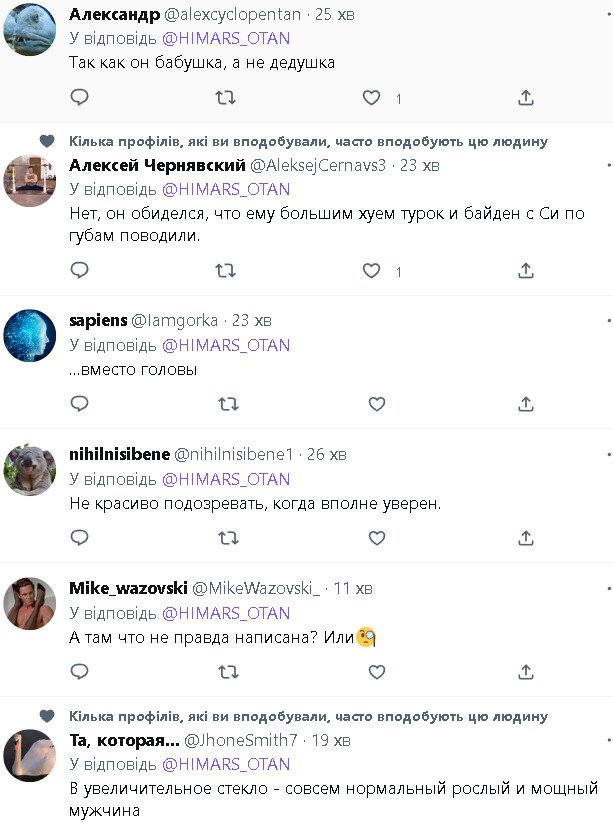Open Mike_wazovski's profile avatar
Screen dimensions: 613x822
point(29,603)
